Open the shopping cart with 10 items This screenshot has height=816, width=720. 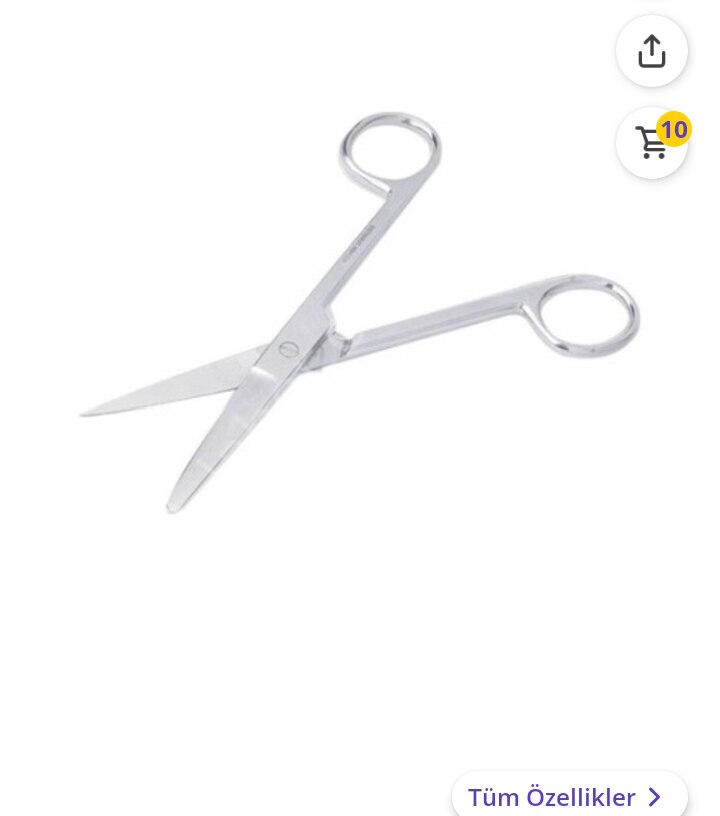(652, 143)
